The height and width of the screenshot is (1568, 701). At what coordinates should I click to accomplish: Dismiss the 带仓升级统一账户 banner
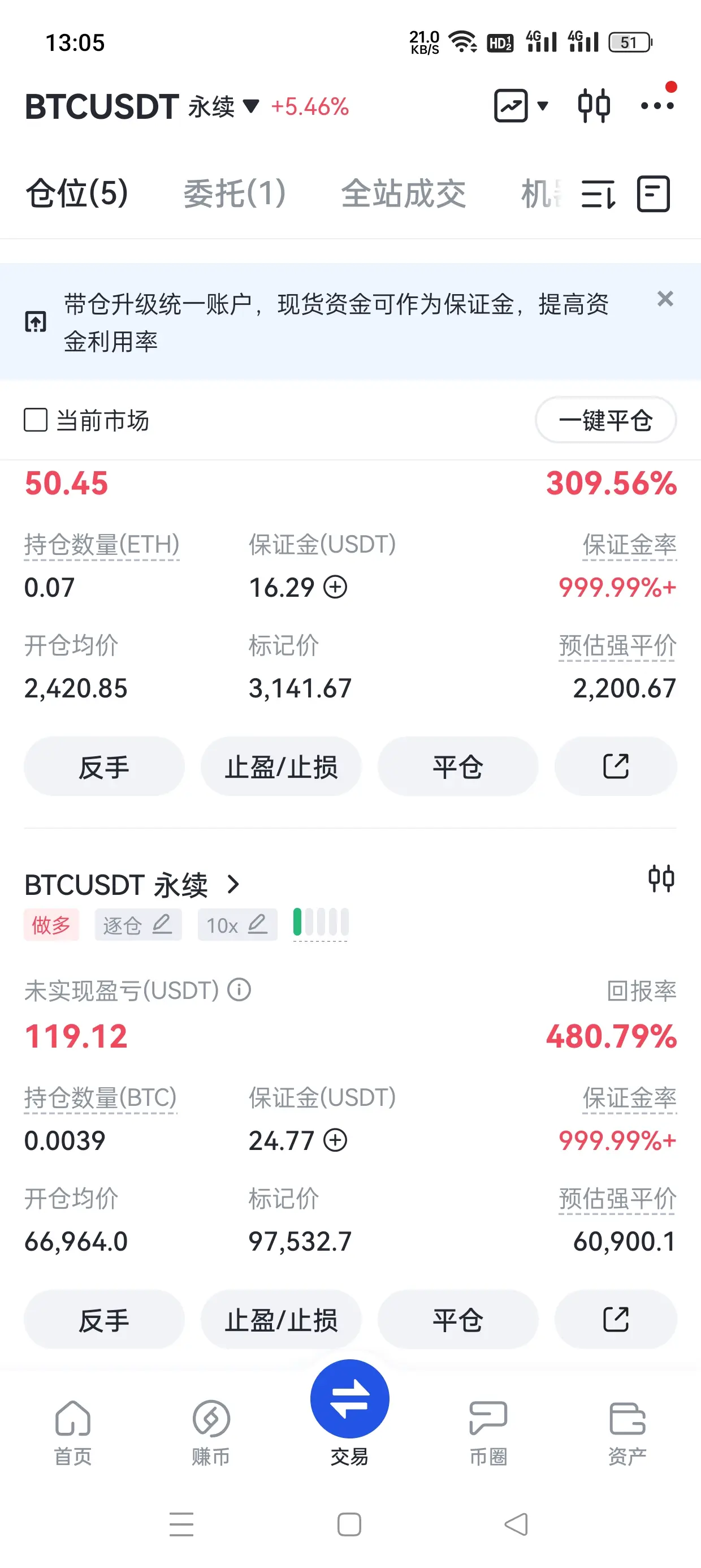pyautogui.click(x=665, y=299)
